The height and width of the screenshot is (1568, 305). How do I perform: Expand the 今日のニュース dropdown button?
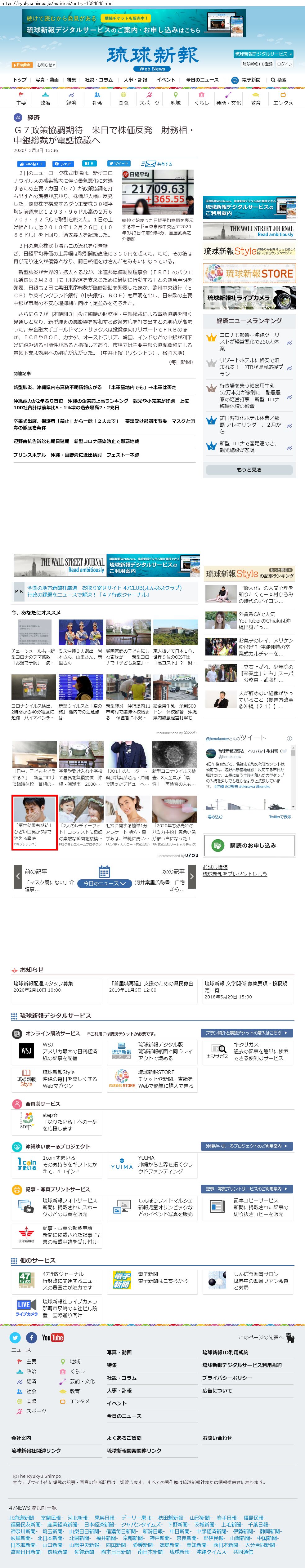click(x=105, y=883)
